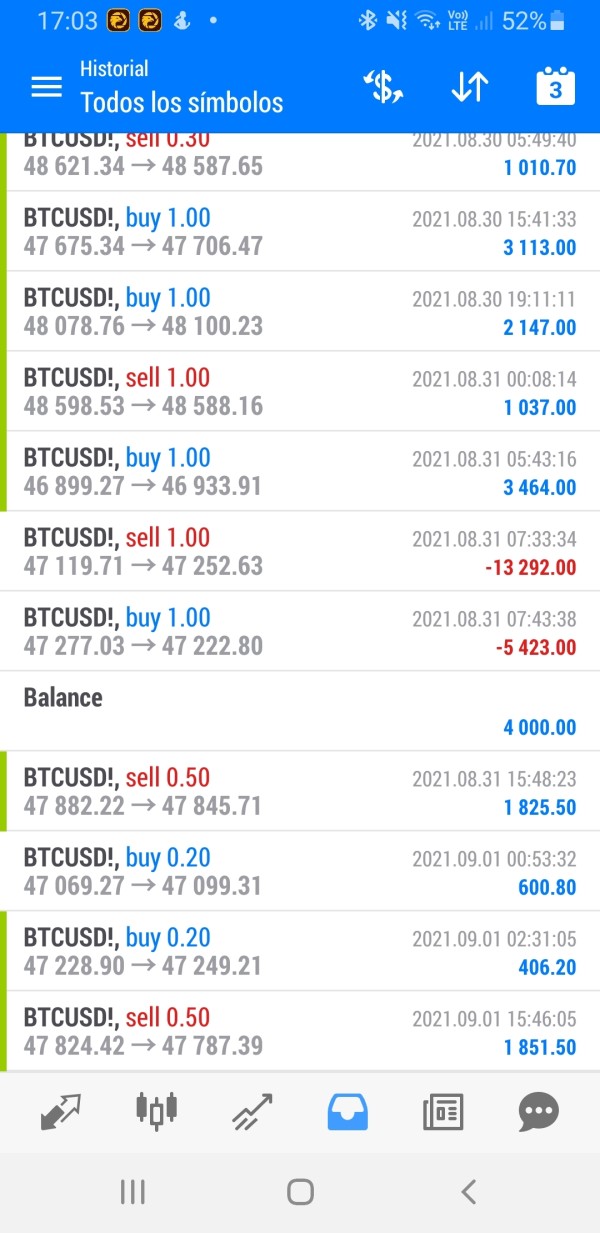The width and height of the screenshot is (600, 1233).
Task: Open the sell 1.00 trade with 1 037.00
Action: (x=300, y=391)
